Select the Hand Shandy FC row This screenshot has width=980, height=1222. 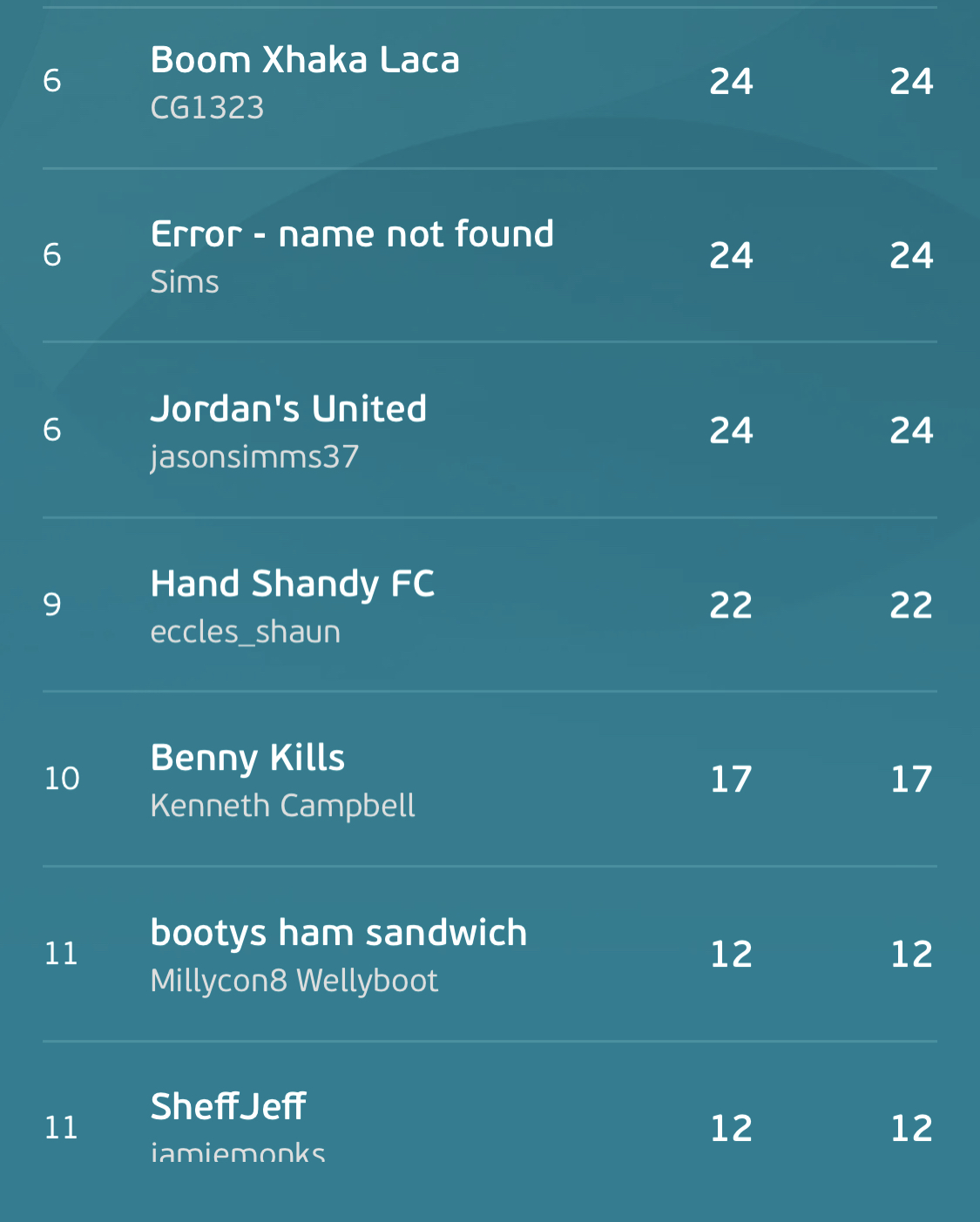pyautogui.click(x=490, y=605)
